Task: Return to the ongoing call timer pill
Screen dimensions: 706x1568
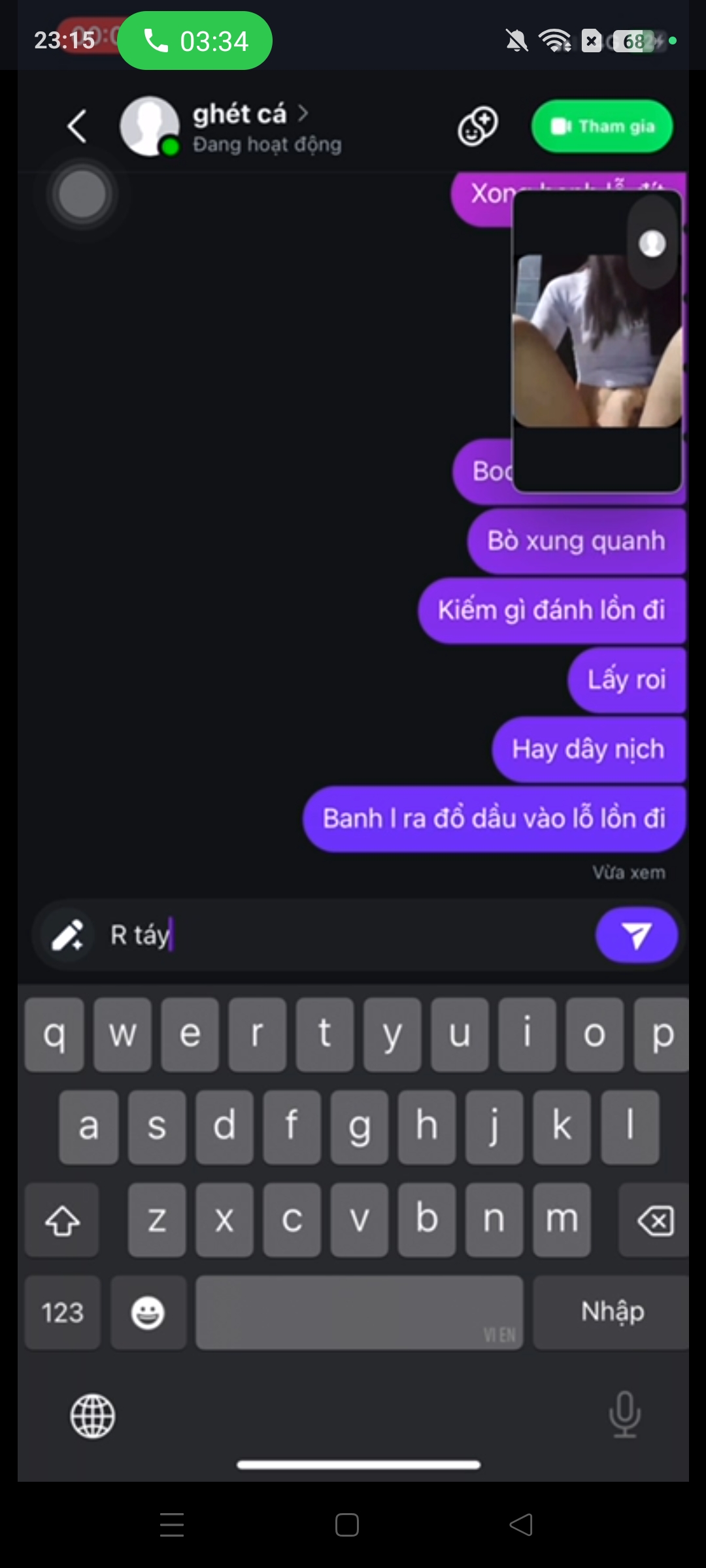Action: pos(195,41)
